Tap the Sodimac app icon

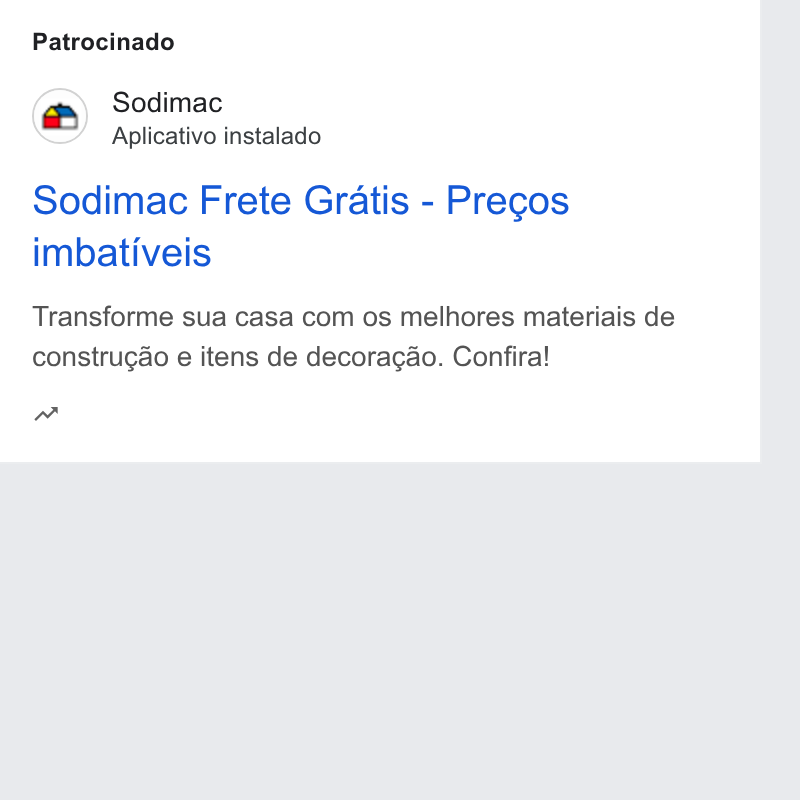point(60,116)
